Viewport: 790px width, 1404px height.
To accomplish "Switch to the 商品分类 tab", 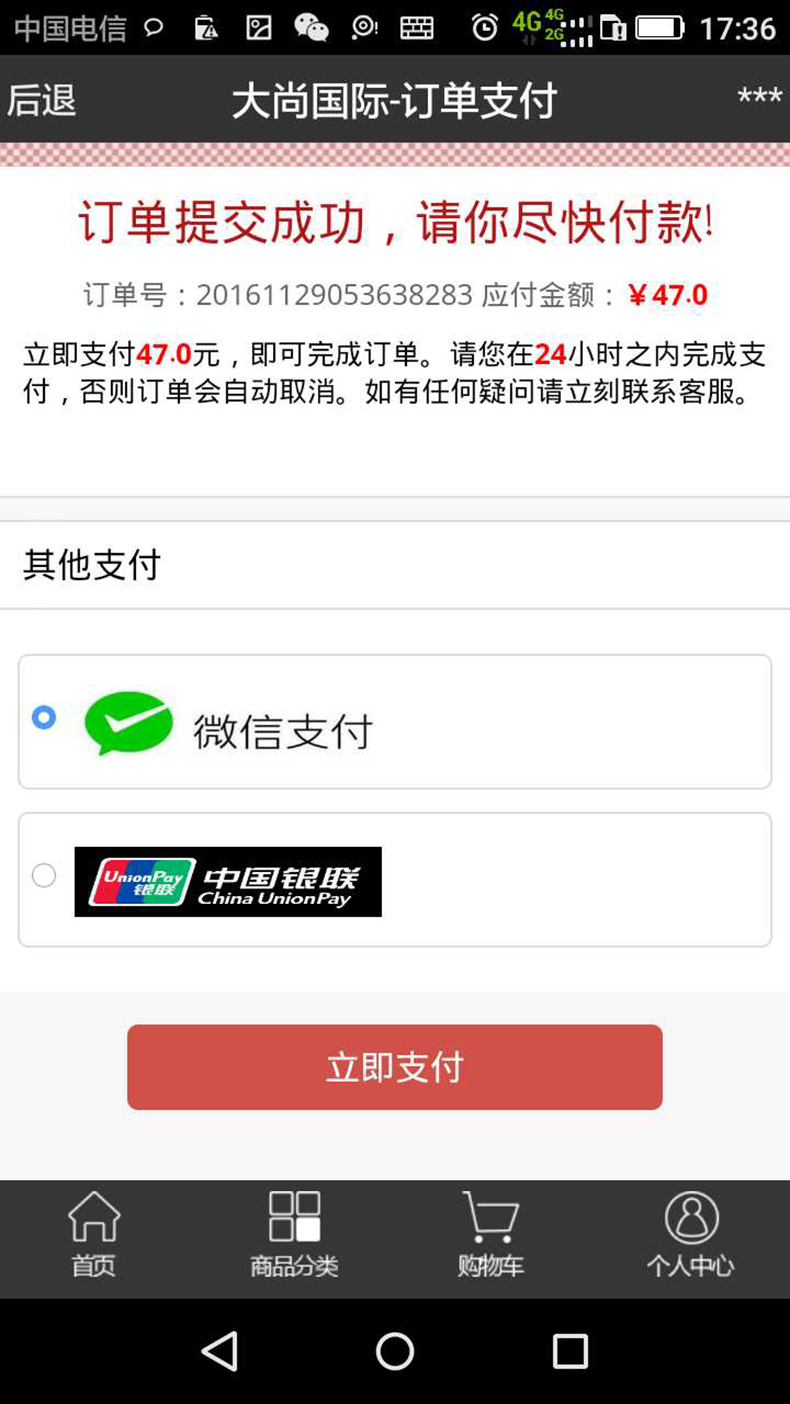I will tap(294, 1236).
